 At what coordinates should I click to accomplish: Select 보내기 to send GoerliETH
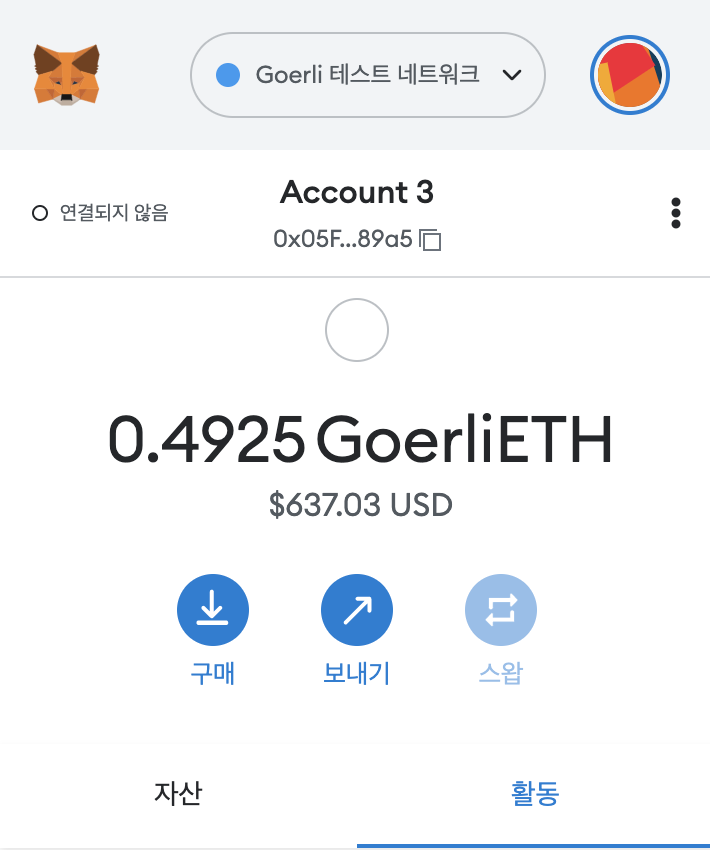356,609
